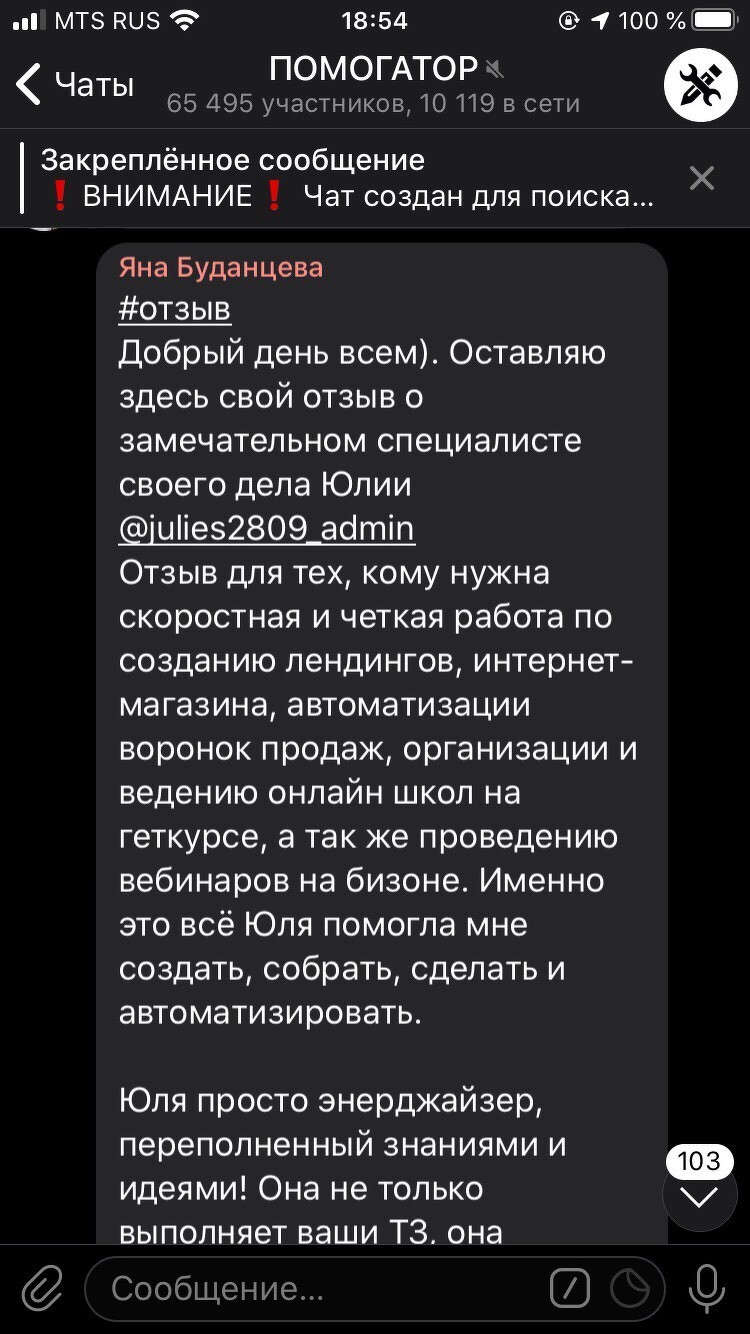Open the stickers panel icon
This screenshot has height=1334, width=750.
tap(630, 1289)
